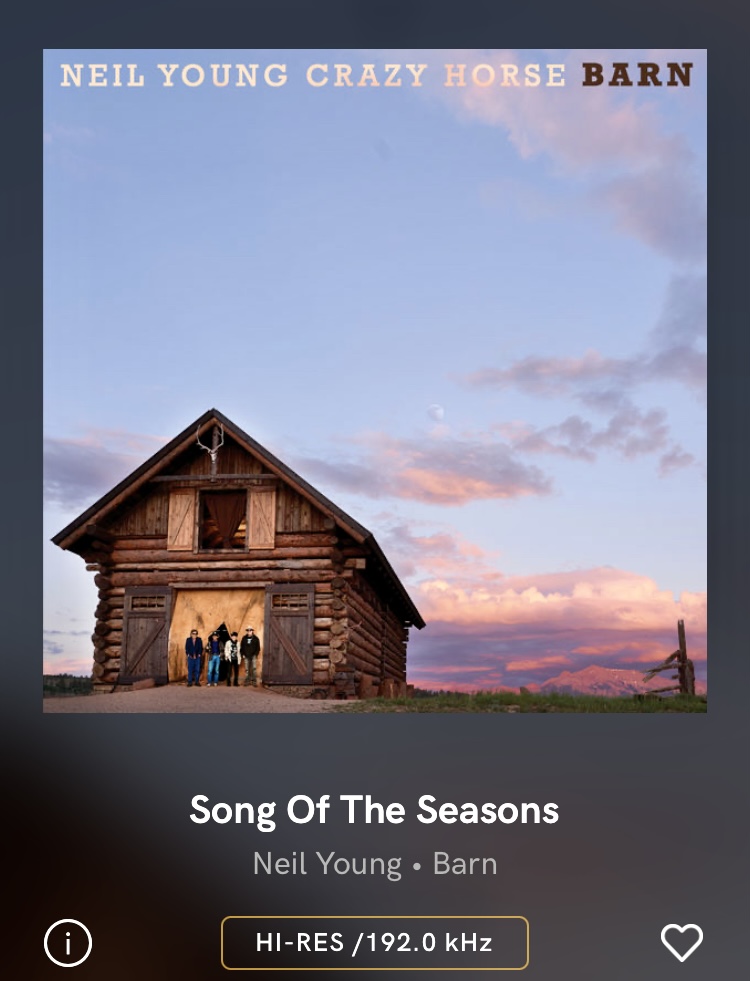Tap the HI-RES /192.0 kHz quality badge

[375, 943]
